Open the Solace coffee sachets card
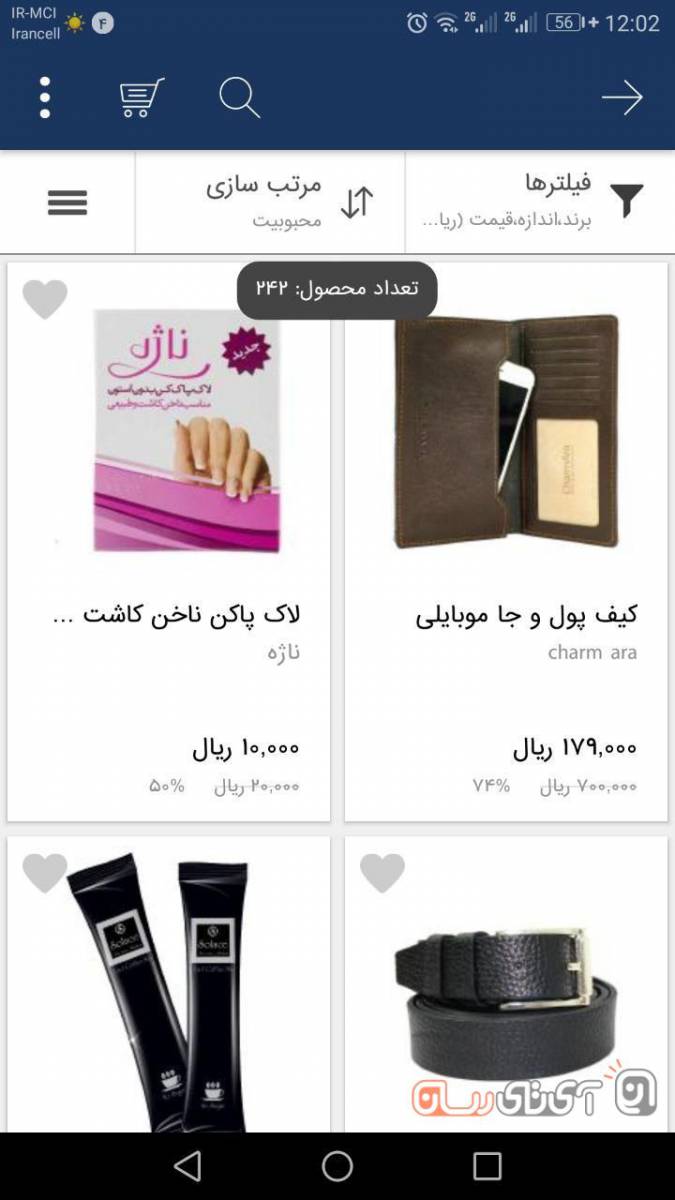 point(168,990)
